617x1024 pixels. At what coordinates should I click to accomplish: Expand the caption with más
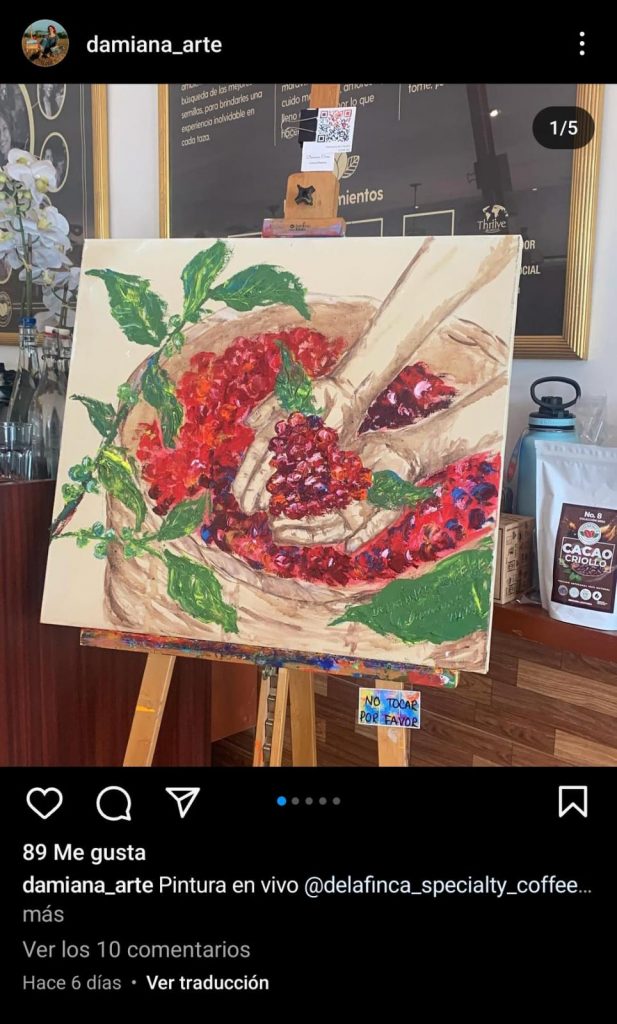pyautogui.click(x=43, y=914)
